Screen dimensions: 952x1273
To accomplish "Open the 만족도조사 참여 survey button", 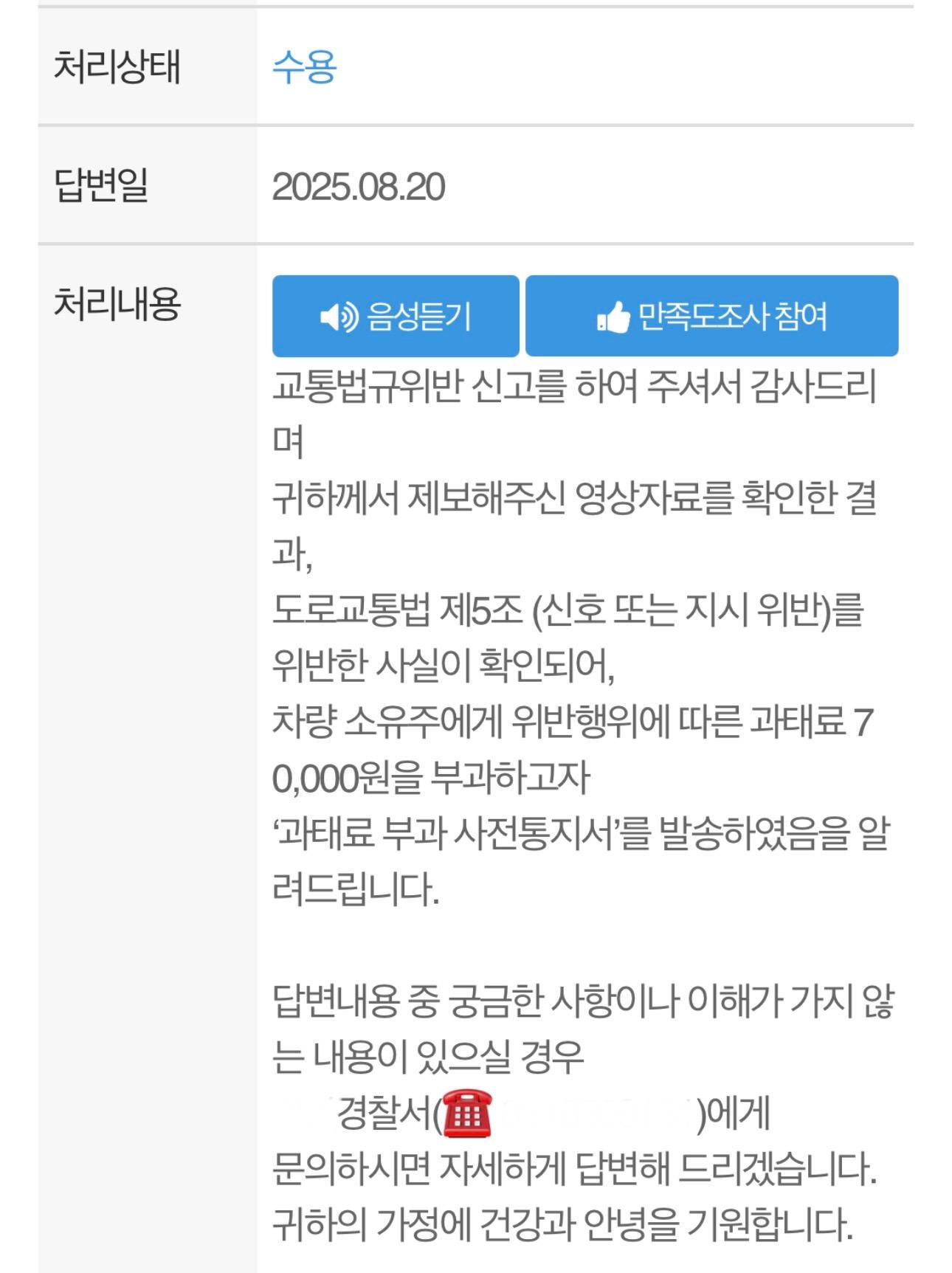I will coord(711,317).
